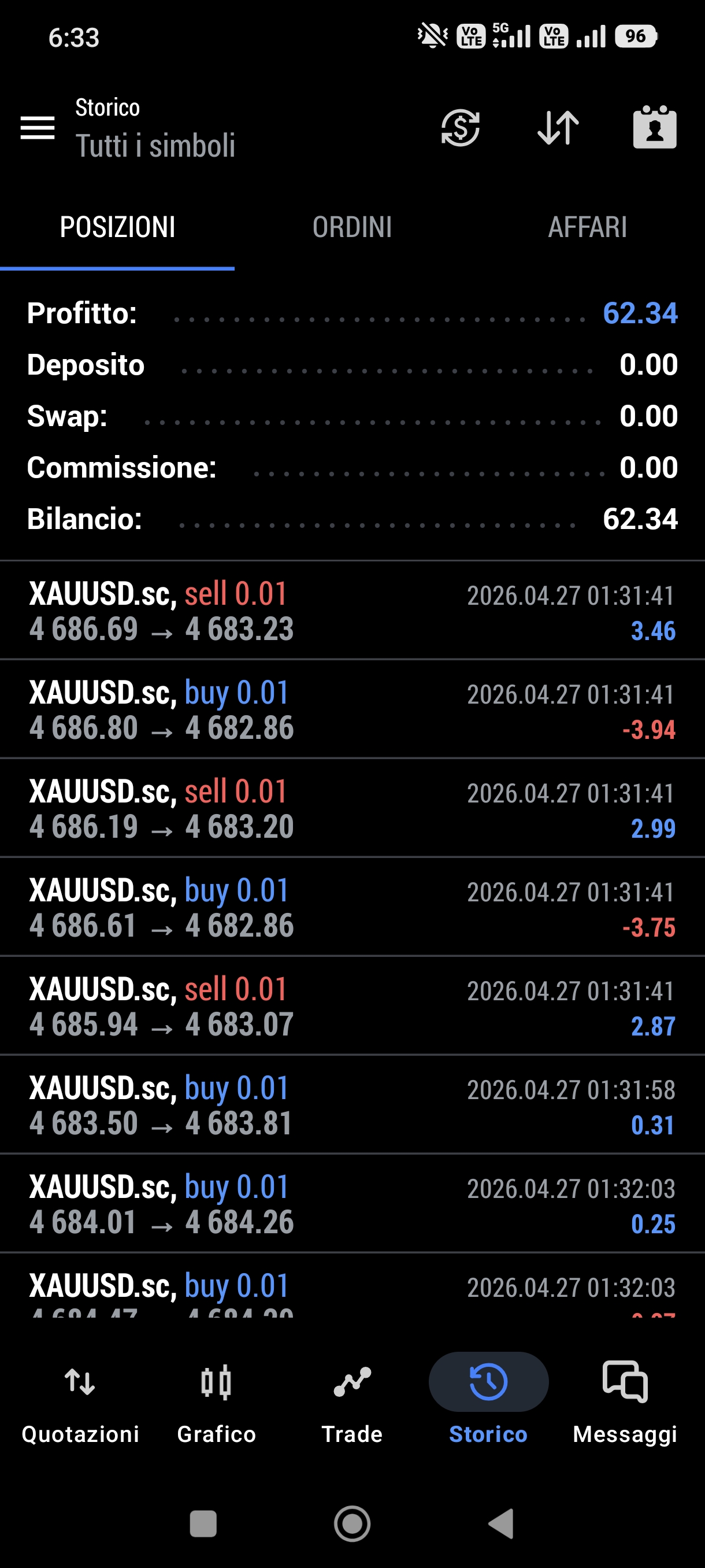Open the buy position with profit 0.31
Image resolution: width=705 pixels, height=1568 pixels.
pos(352,1105)
